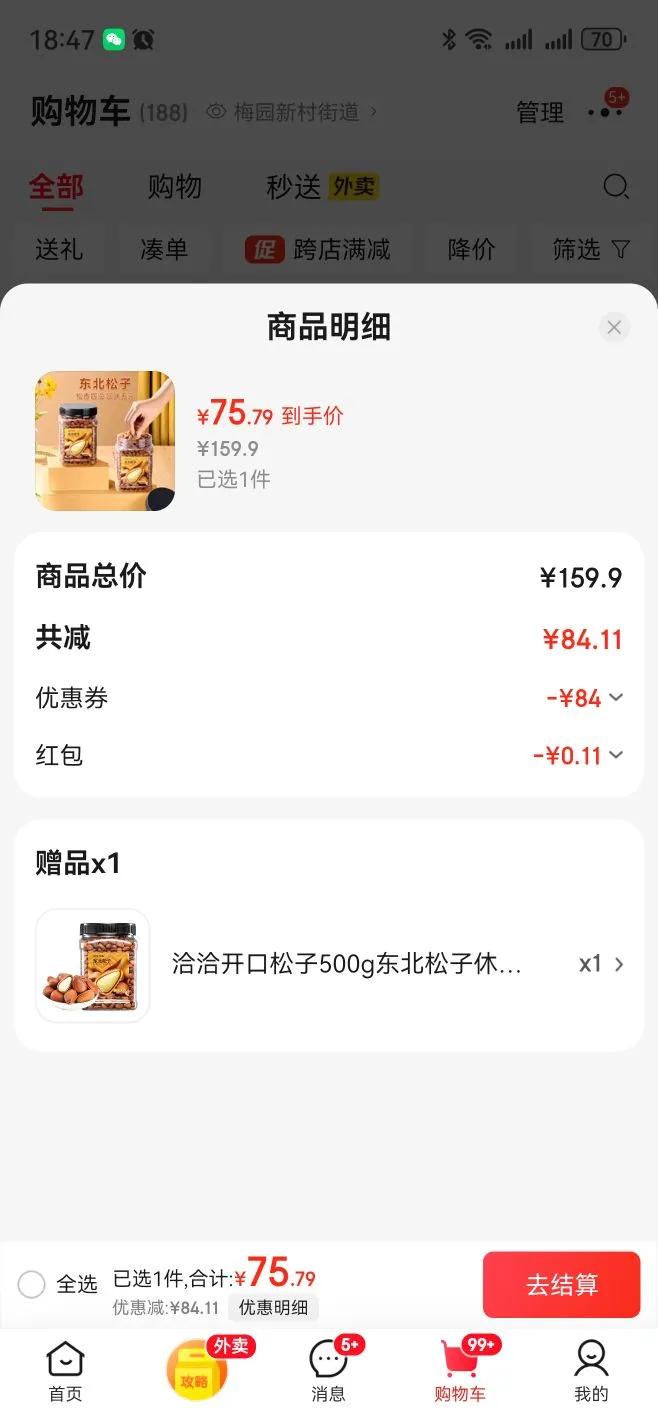Switch to the 消息 tab
The image size is (658, 1416).
pyautogui.click(x=328, y=1371)
